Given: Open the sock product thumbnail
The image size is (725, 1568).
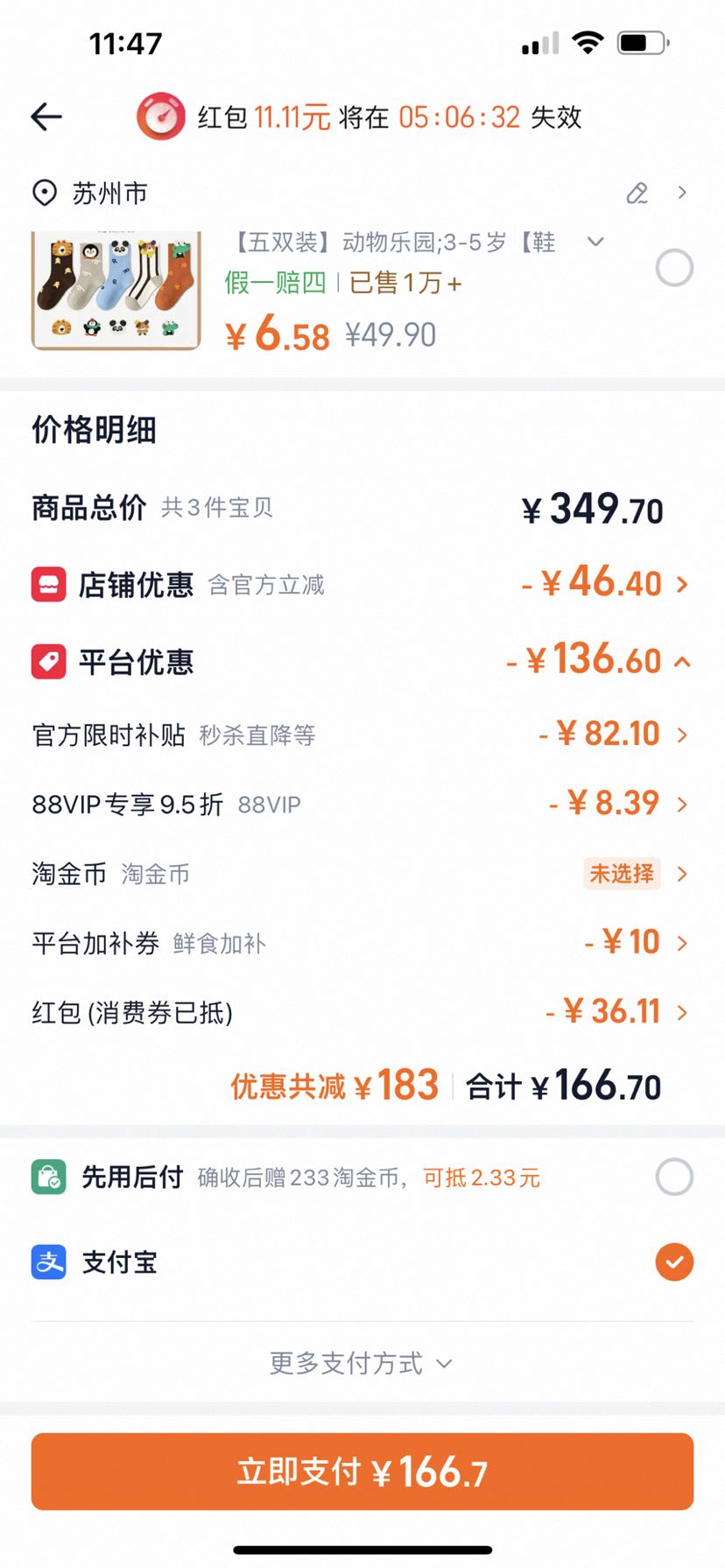Looking at the screenshot, I should 116,291.
